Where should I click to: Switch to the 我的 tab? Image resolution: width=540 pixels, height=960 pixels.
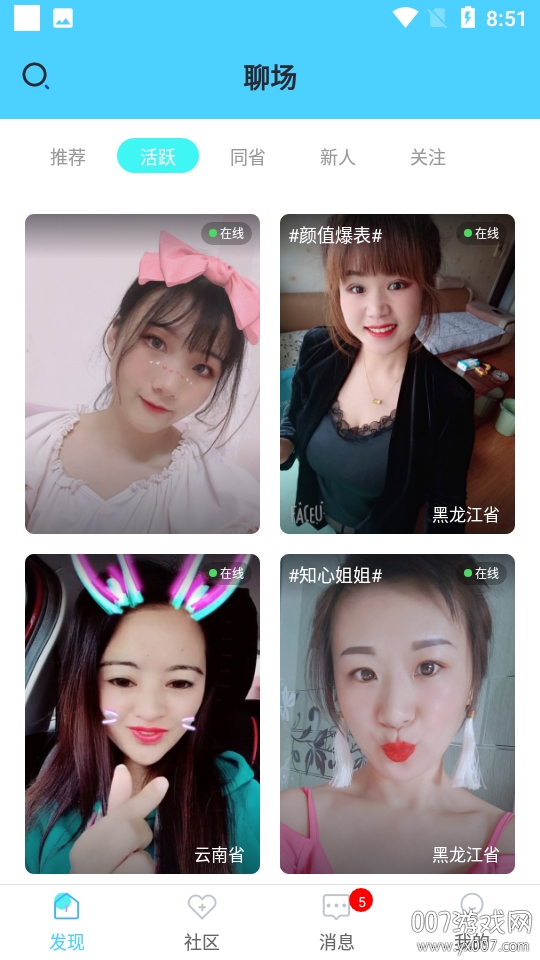click(472, 922)
